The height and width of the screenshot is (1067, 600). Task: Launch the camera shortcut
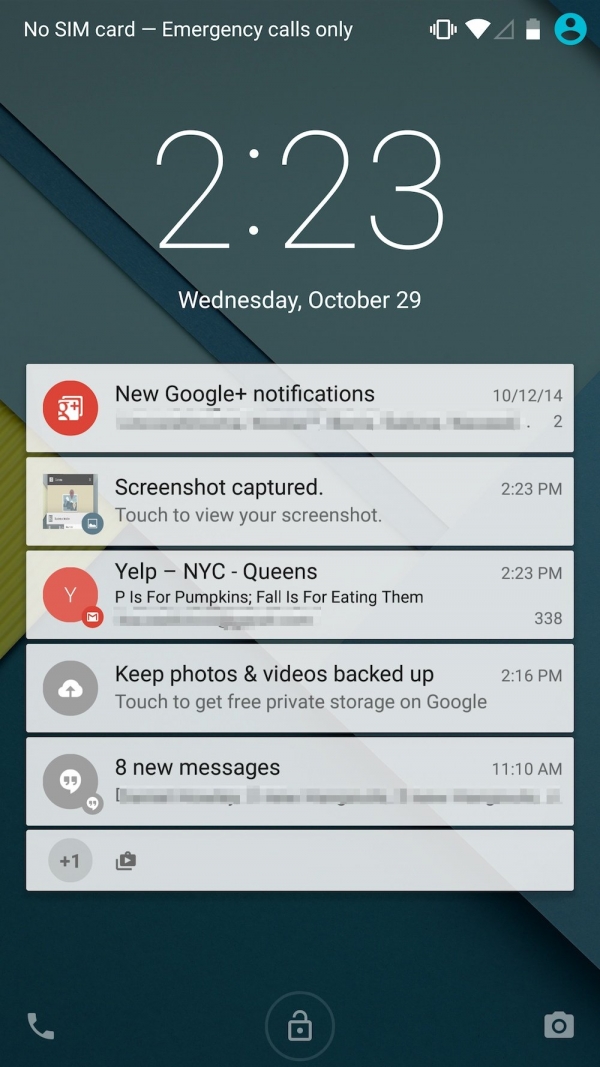click(558, 1025)
